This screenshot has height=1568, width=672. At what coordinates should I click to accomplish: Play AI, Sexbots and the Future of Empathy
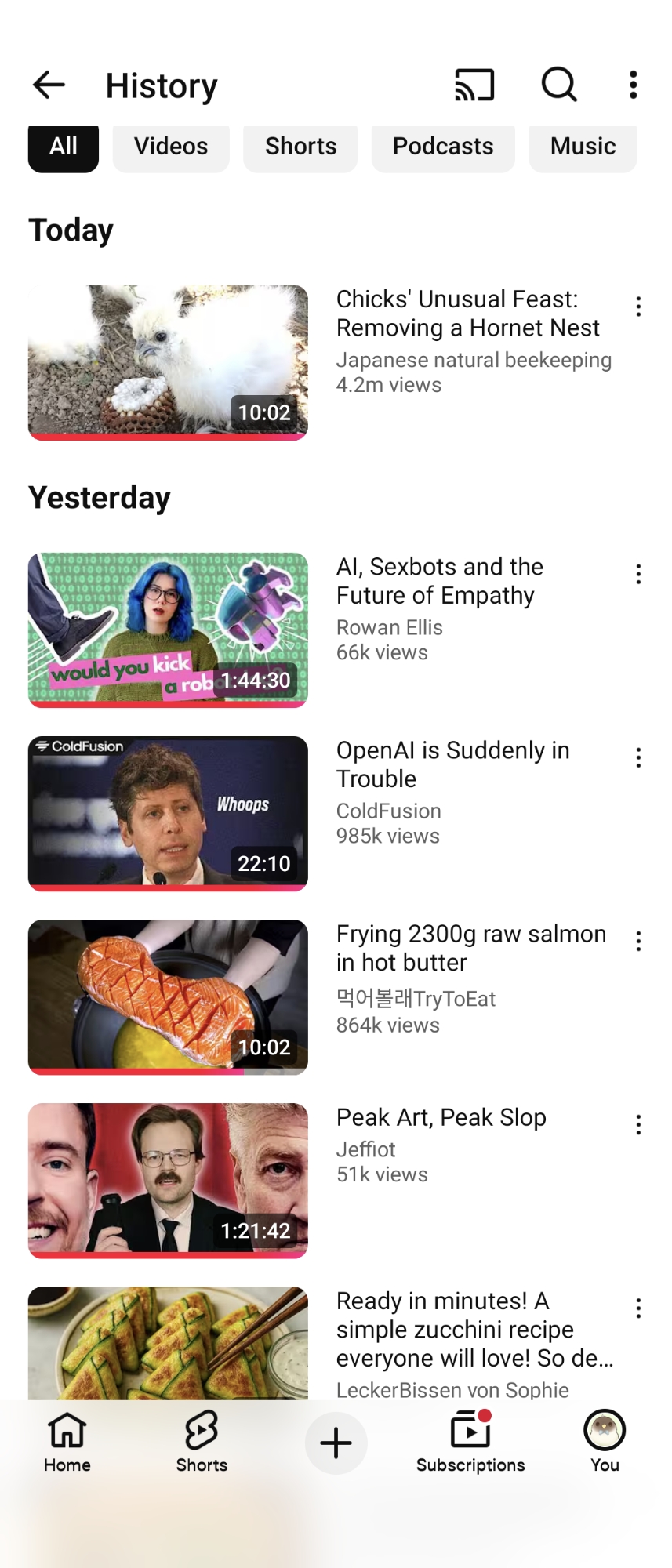click(x=168, y=630)
